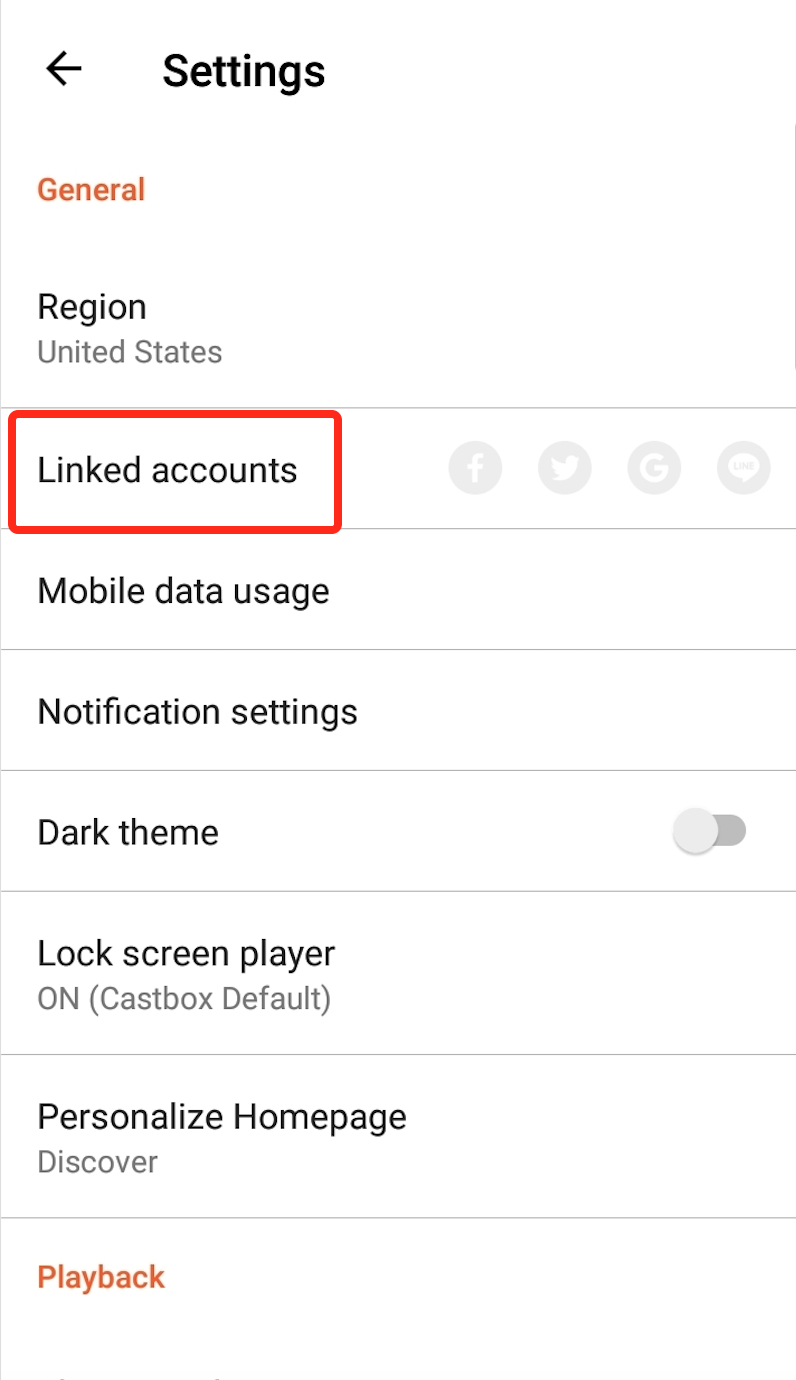Link the Twitter account

(x=565, y=468)
